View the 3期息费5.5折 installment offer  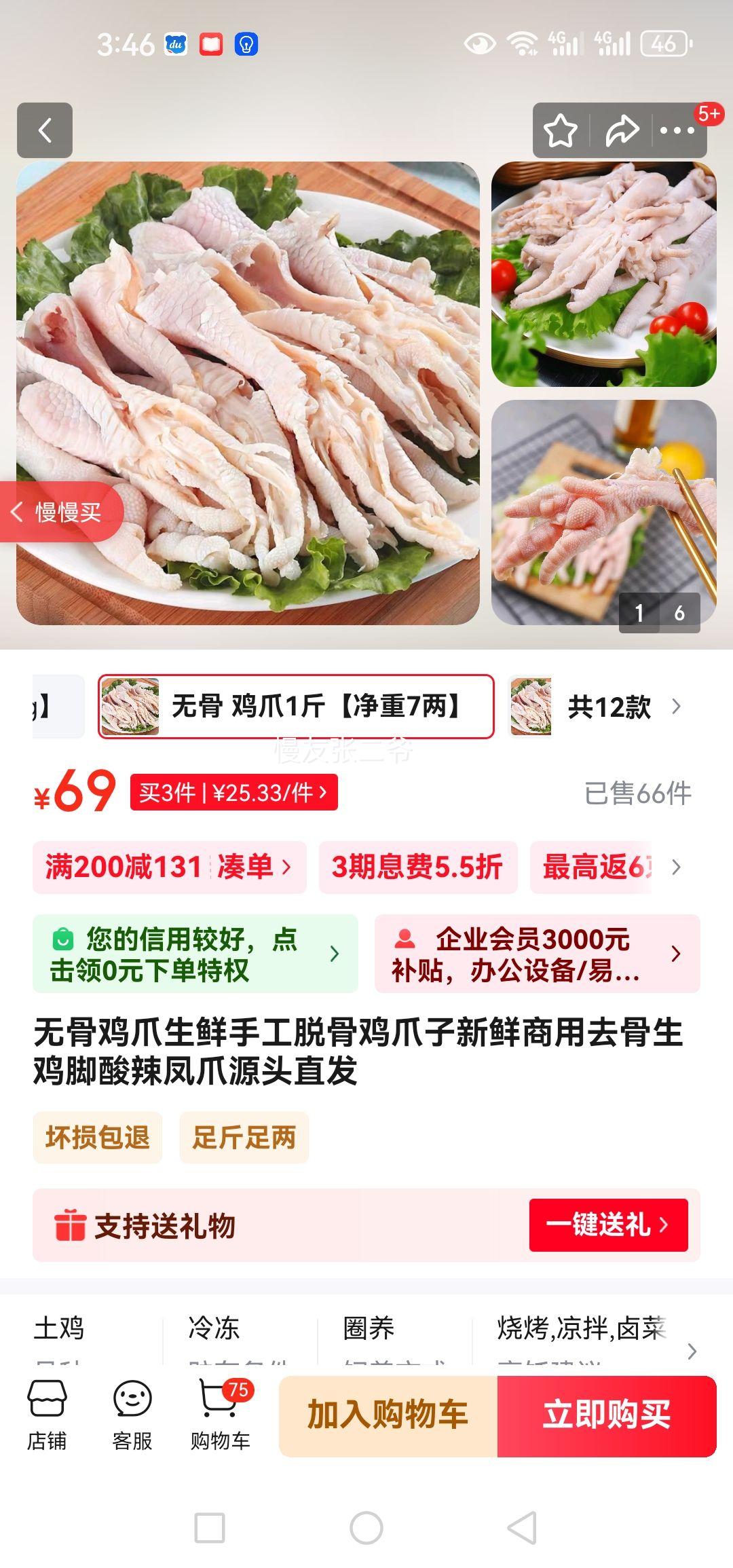pyautogui.click(x=417, y=867)
